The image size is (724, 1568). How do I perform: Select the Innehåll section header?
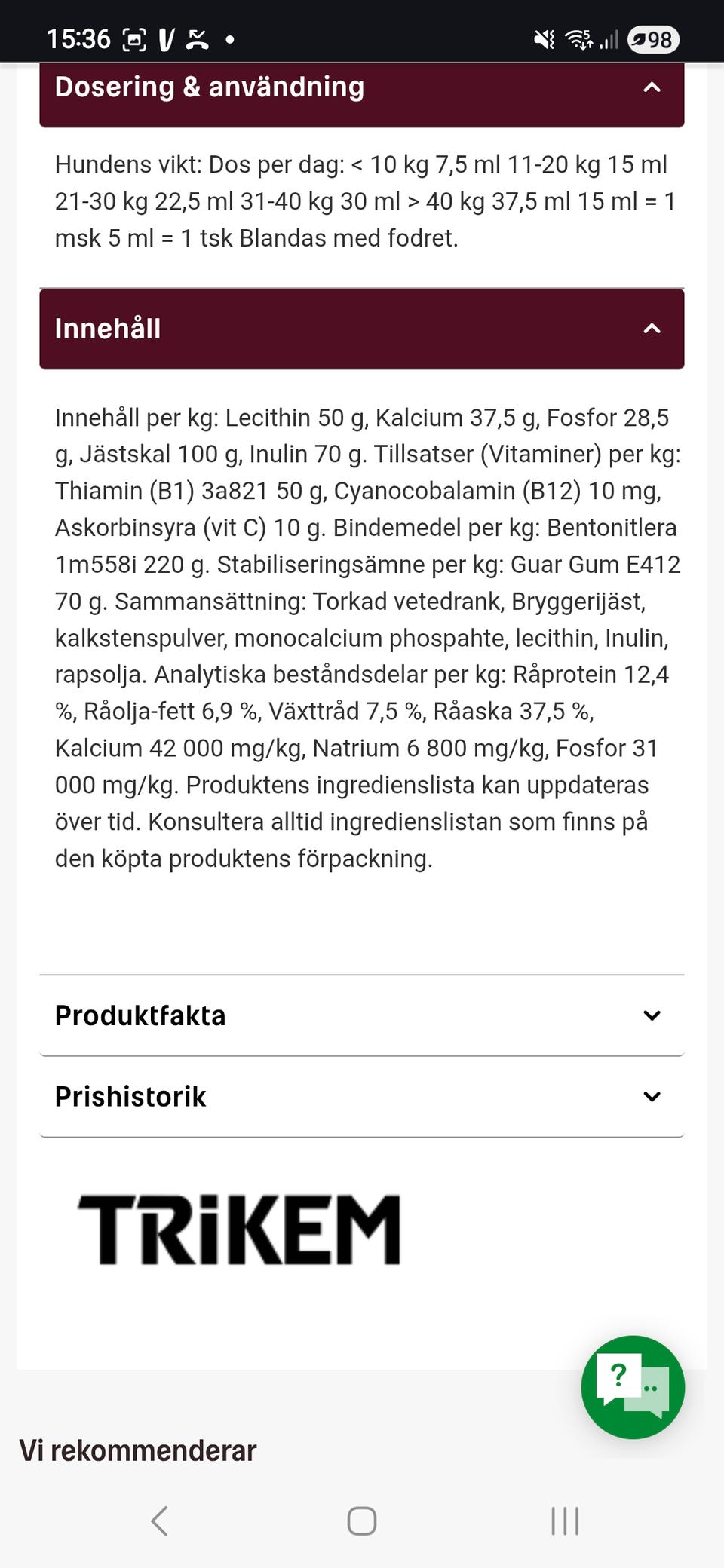point(108,329)
